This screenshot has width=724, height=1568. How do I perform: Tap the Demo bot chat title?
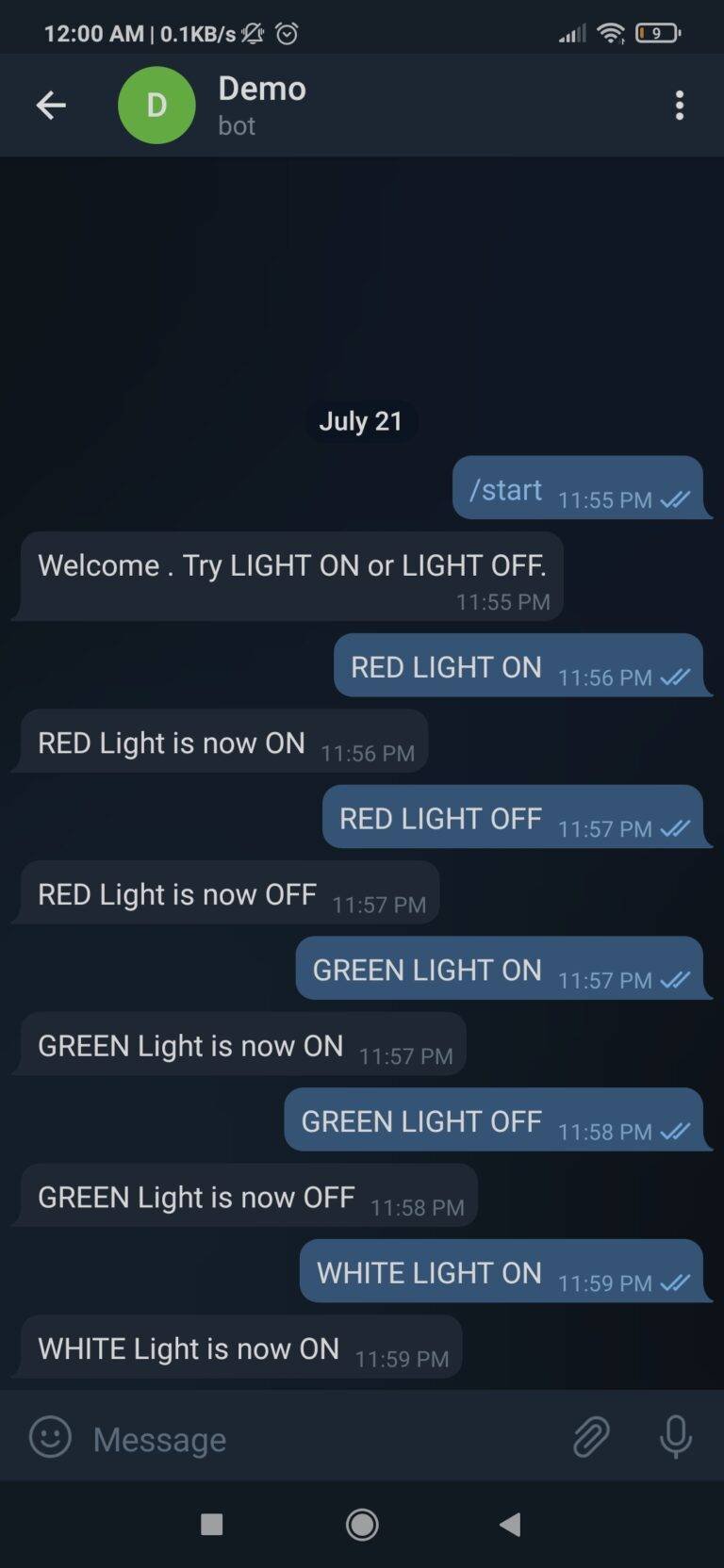[262, 89]
